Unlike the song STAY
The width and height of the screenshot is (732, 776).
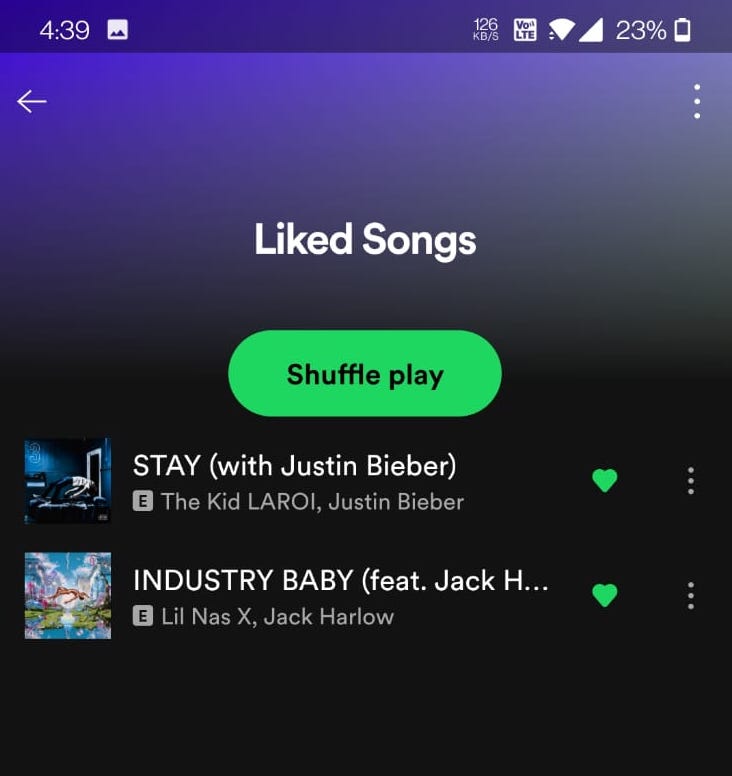click(605, 481)
